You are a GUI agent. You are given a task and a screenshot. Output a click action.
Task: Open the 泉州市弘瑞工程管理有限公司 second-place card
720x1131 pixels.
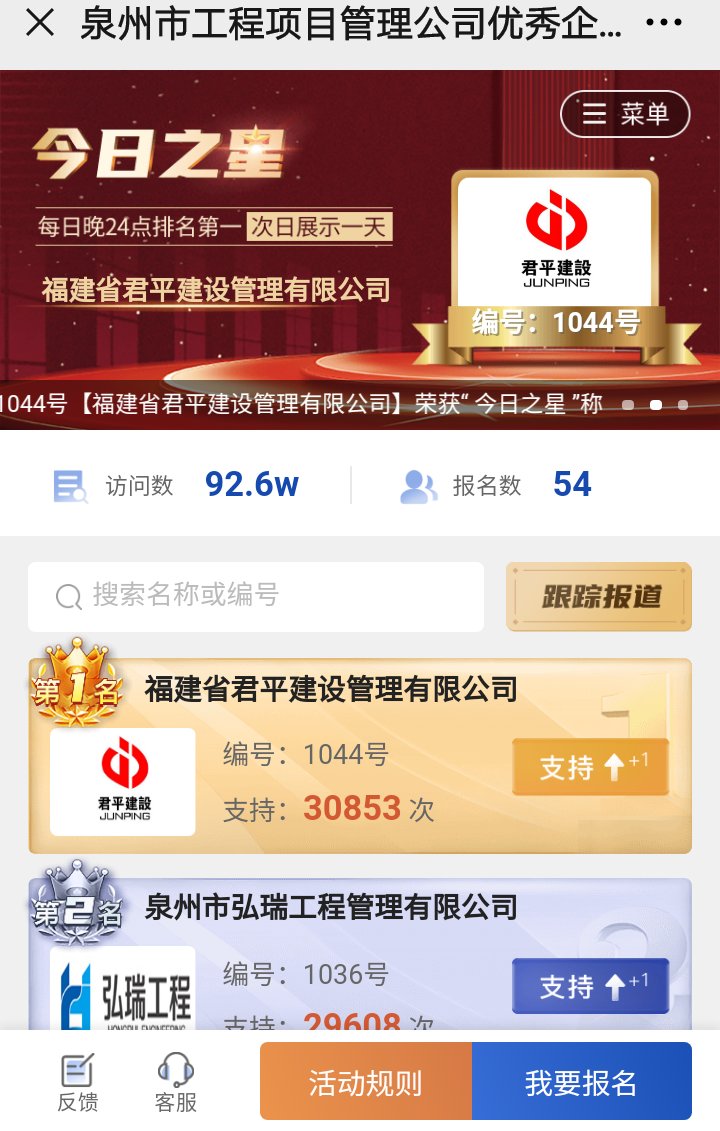point(330,908)
